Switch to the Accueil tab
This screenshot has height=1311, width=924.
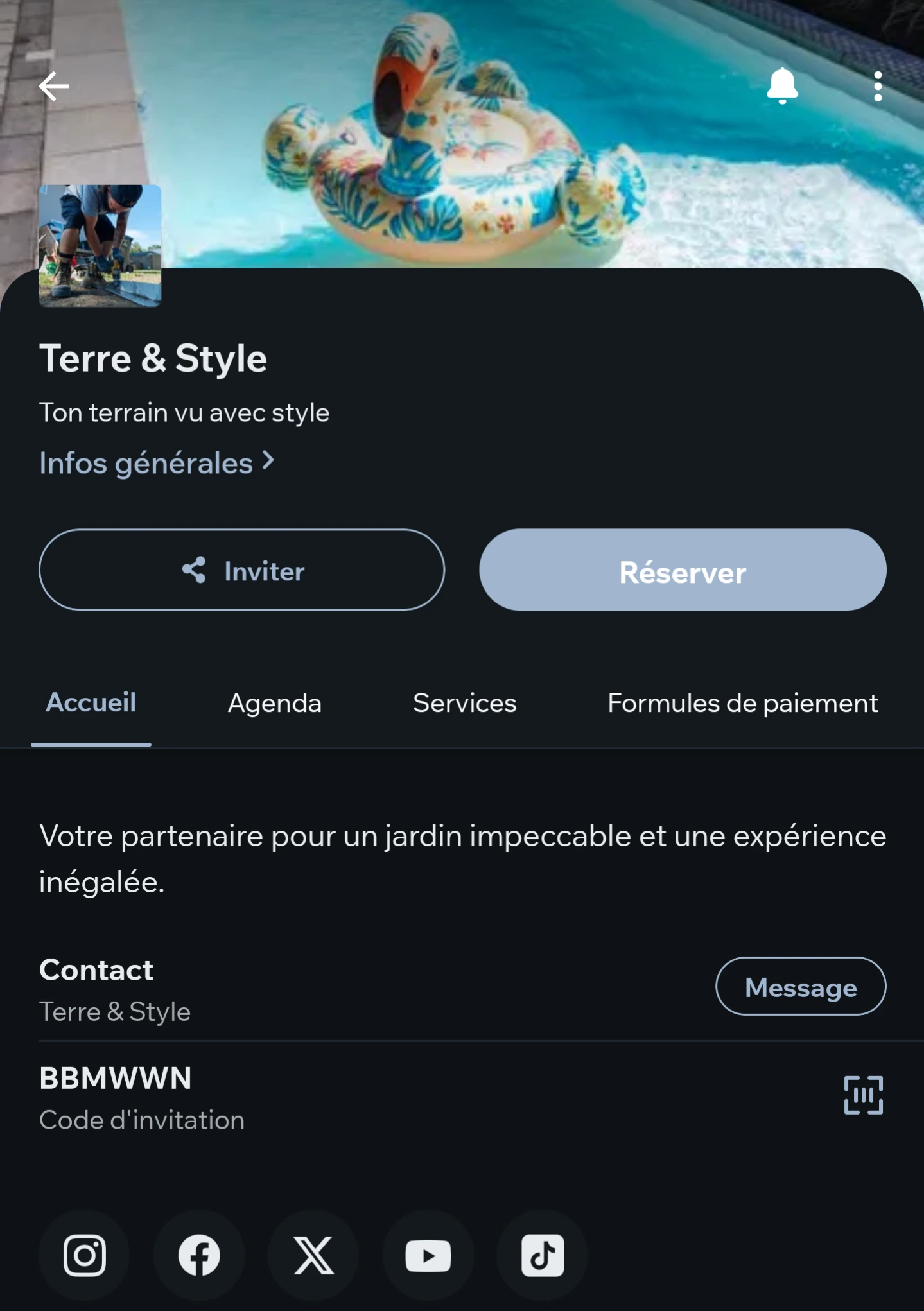(x=91, y=703)
